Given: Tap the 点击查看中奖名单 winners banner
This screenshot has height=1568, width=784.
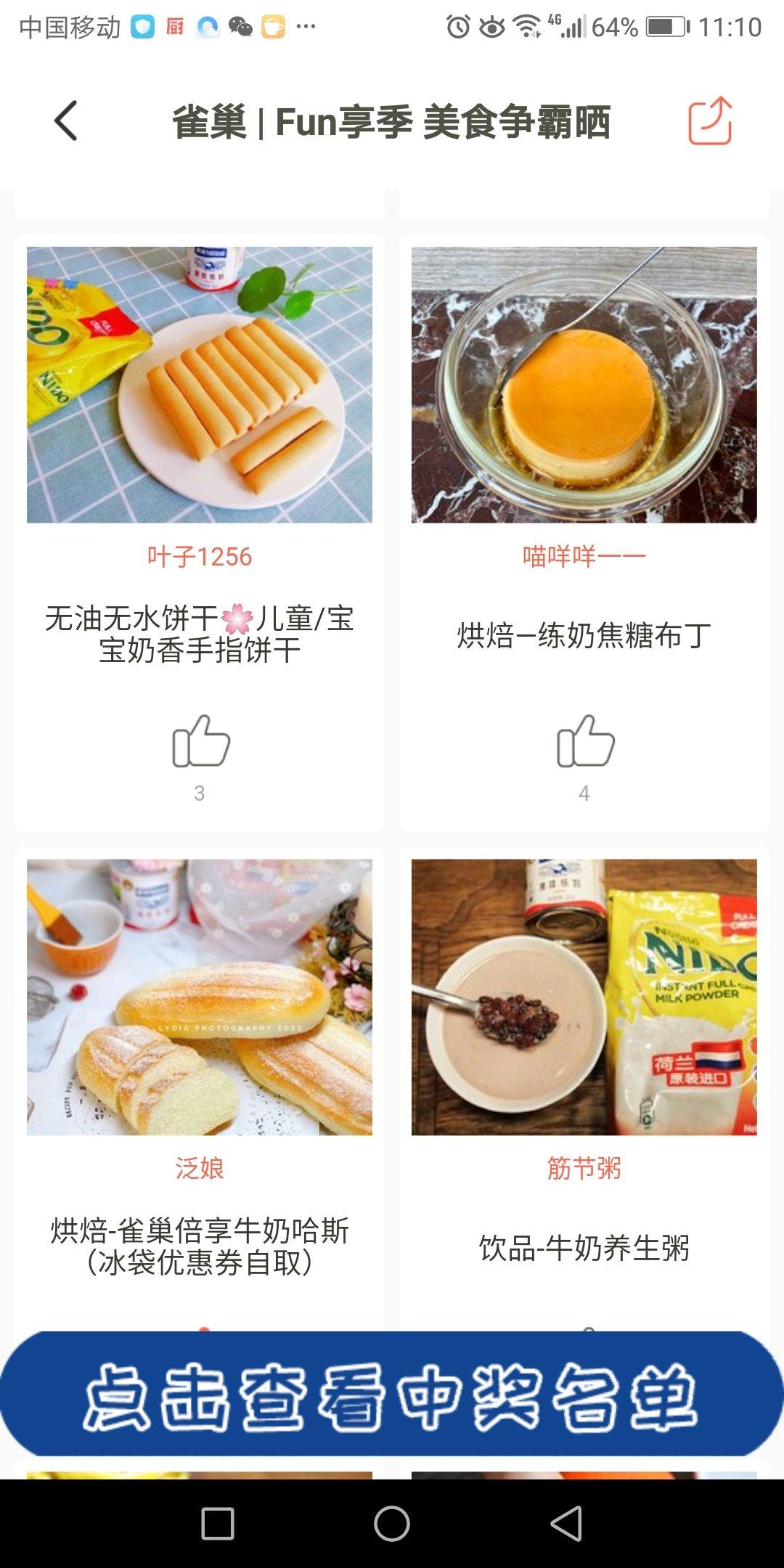Looking at the screenshot, I should pyautogui.click(x=392, y=1395).
